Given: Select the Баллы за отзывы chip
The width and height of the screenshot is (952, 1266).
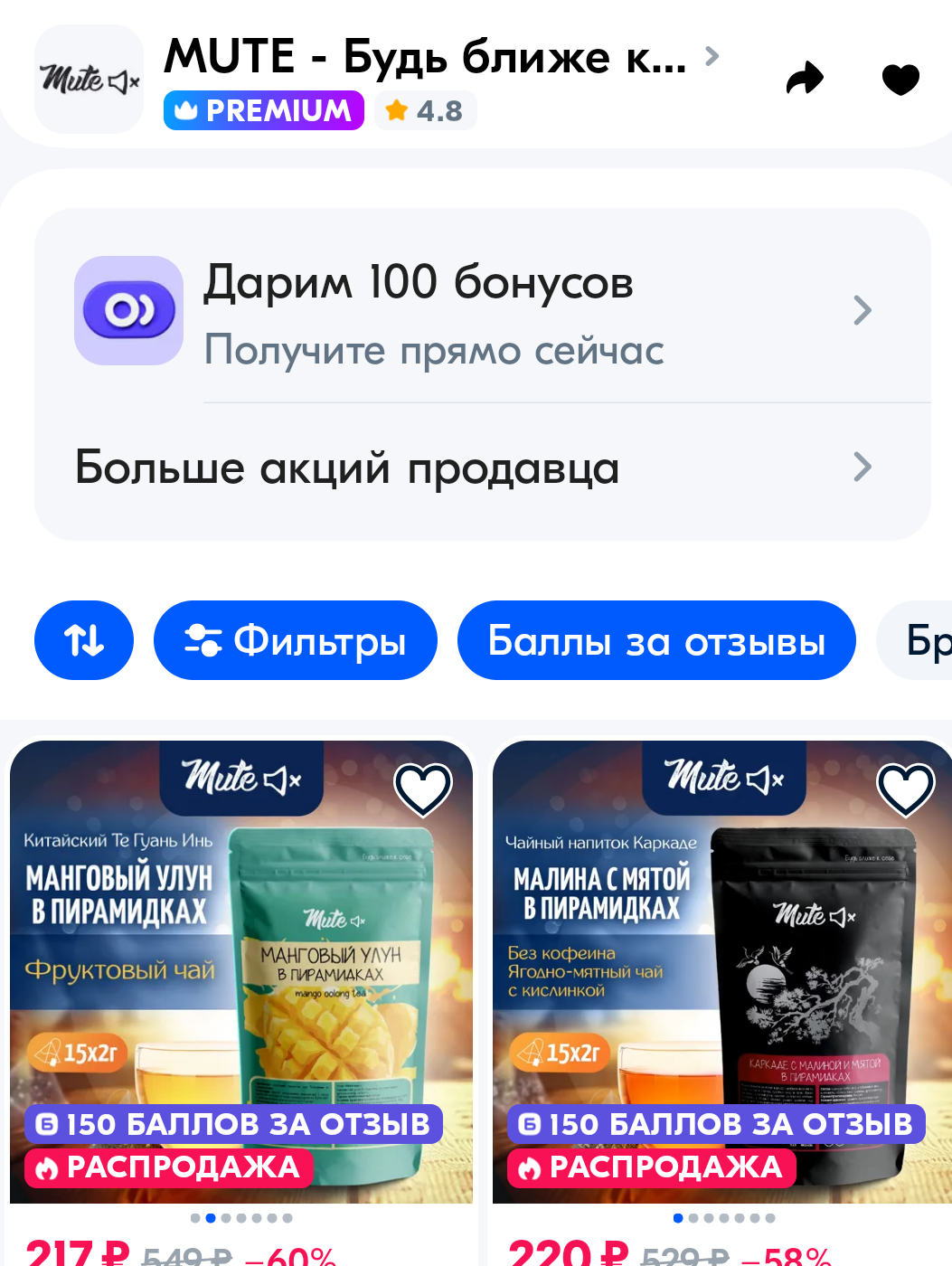Looking at the screenshot, I should (x=656, y=640).
